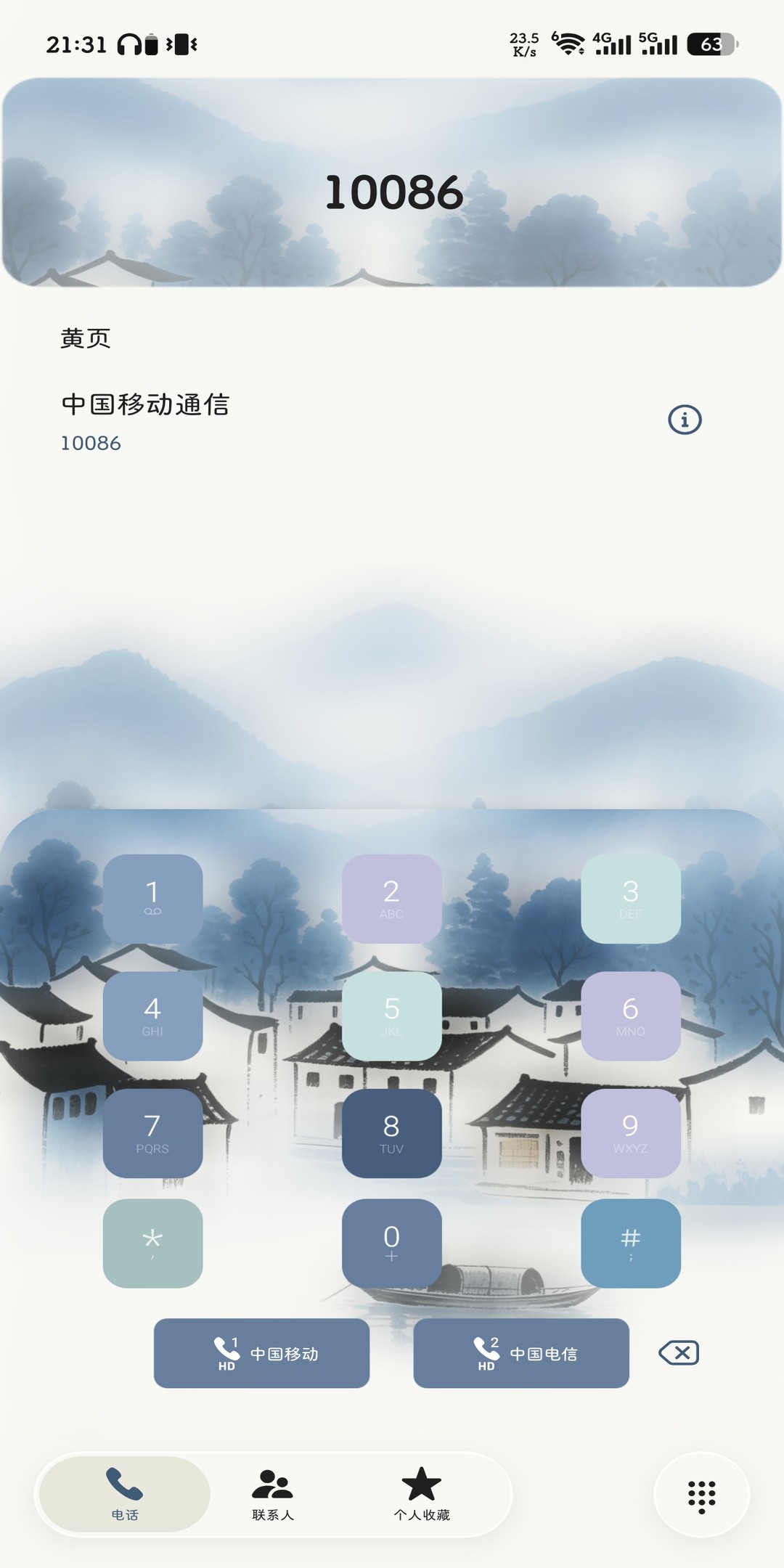Call using SIM 2 中国电信
784x1568 pixels.
tap(521, 1353)
